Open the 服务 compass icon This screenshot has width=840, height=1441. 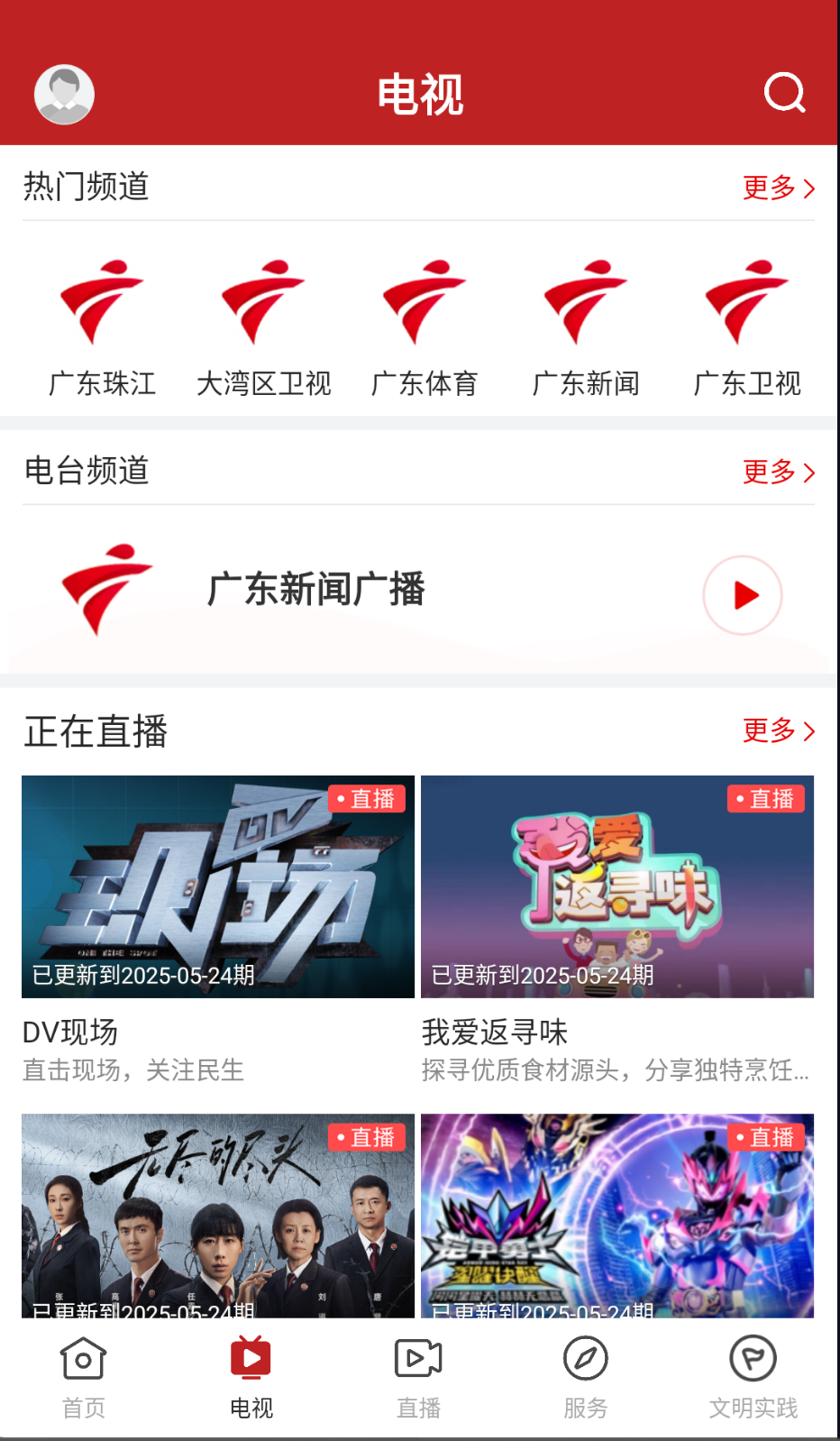(x=584, y=1357)
